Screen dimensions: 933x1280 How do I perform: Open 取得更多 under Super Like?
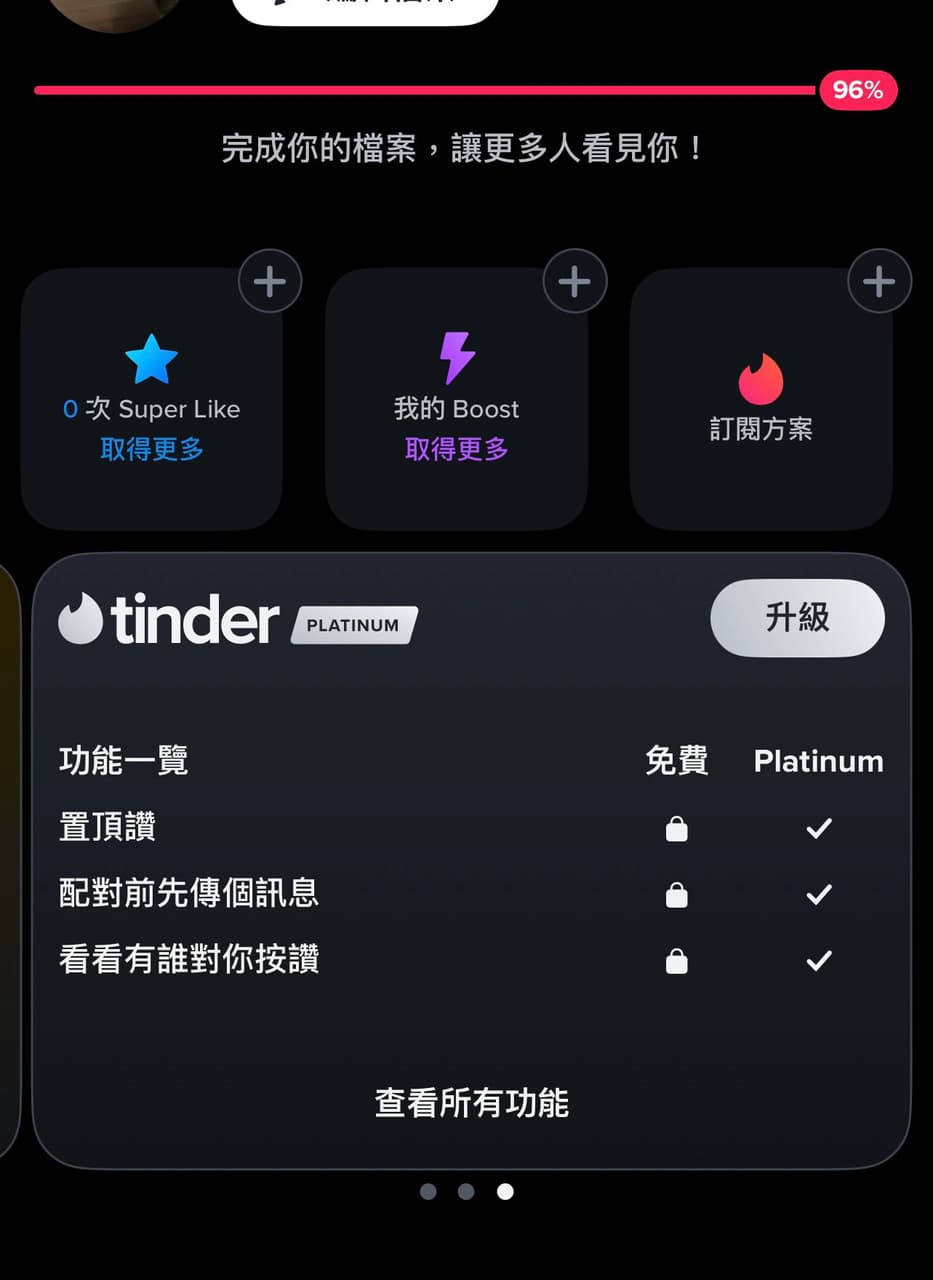click(x=152, y=450)
